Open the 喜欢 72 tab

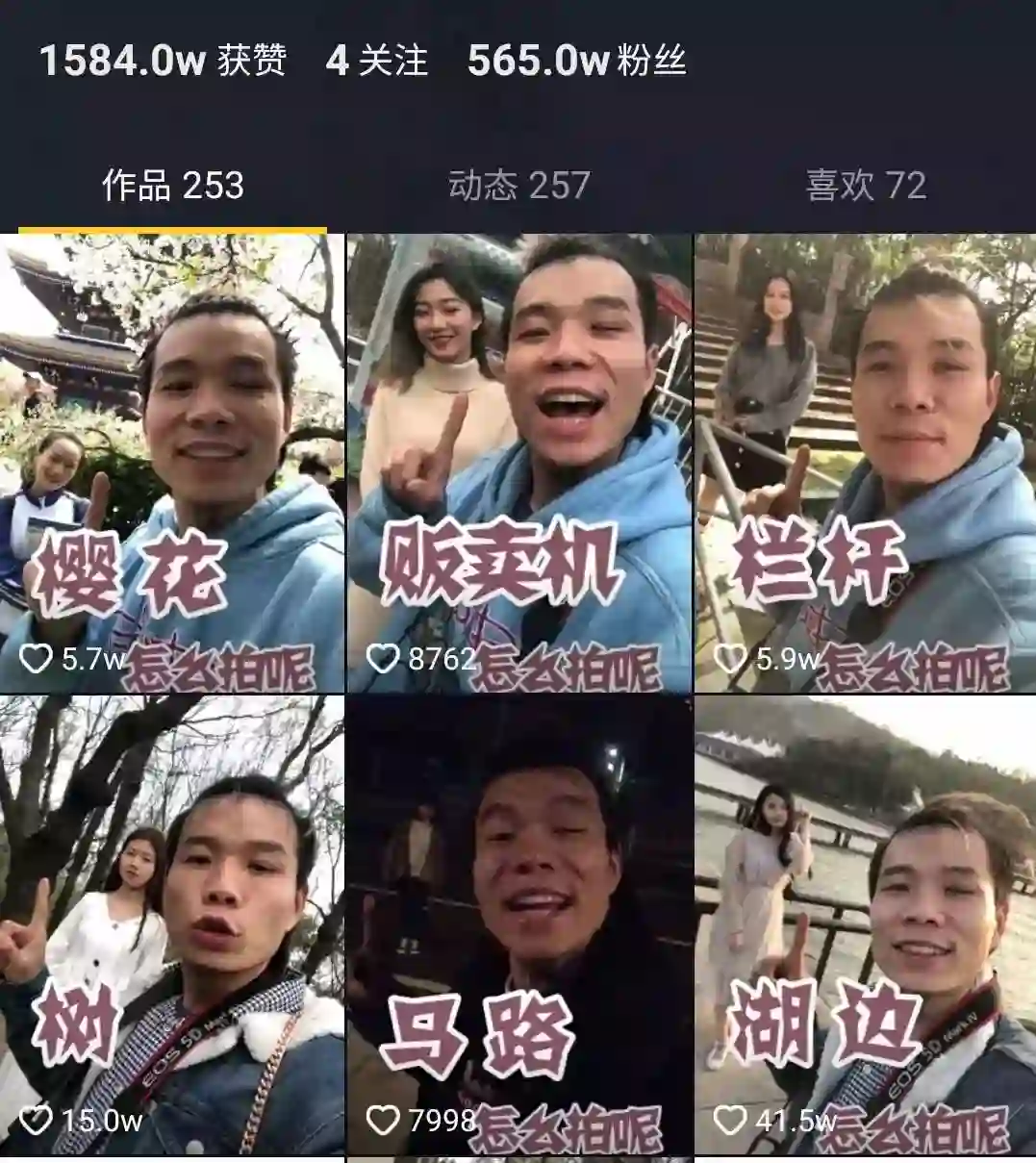(866, 186)
